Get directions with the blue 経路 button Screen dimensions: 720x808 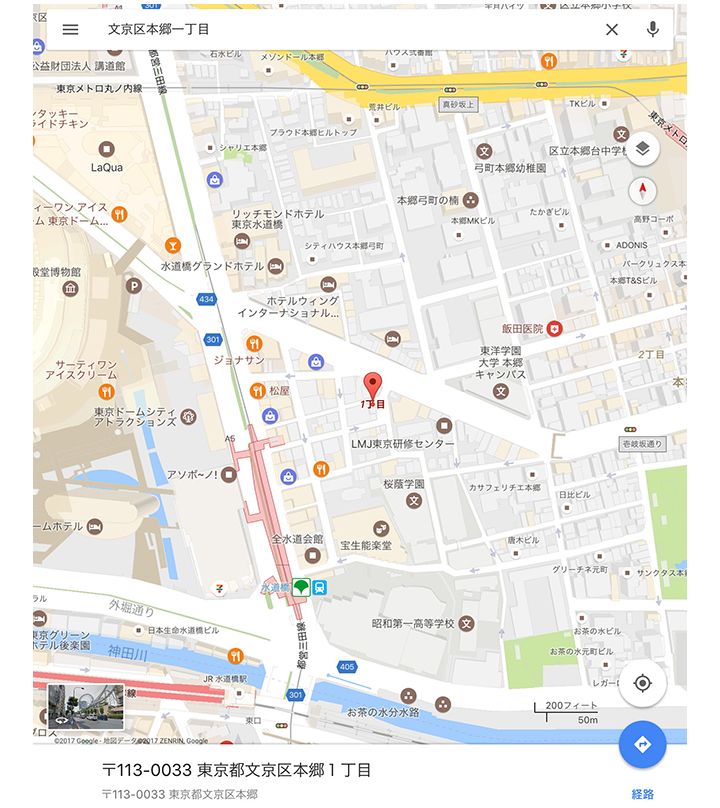[x=643, y=745]
